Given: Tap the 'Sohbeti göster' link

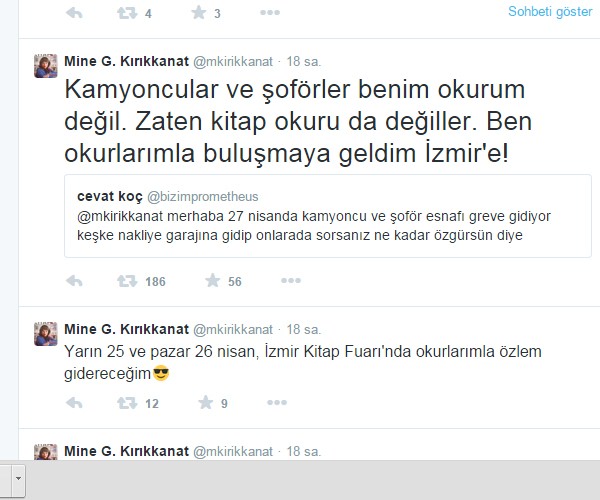Looking at the screenshot, I should (552, 12).
